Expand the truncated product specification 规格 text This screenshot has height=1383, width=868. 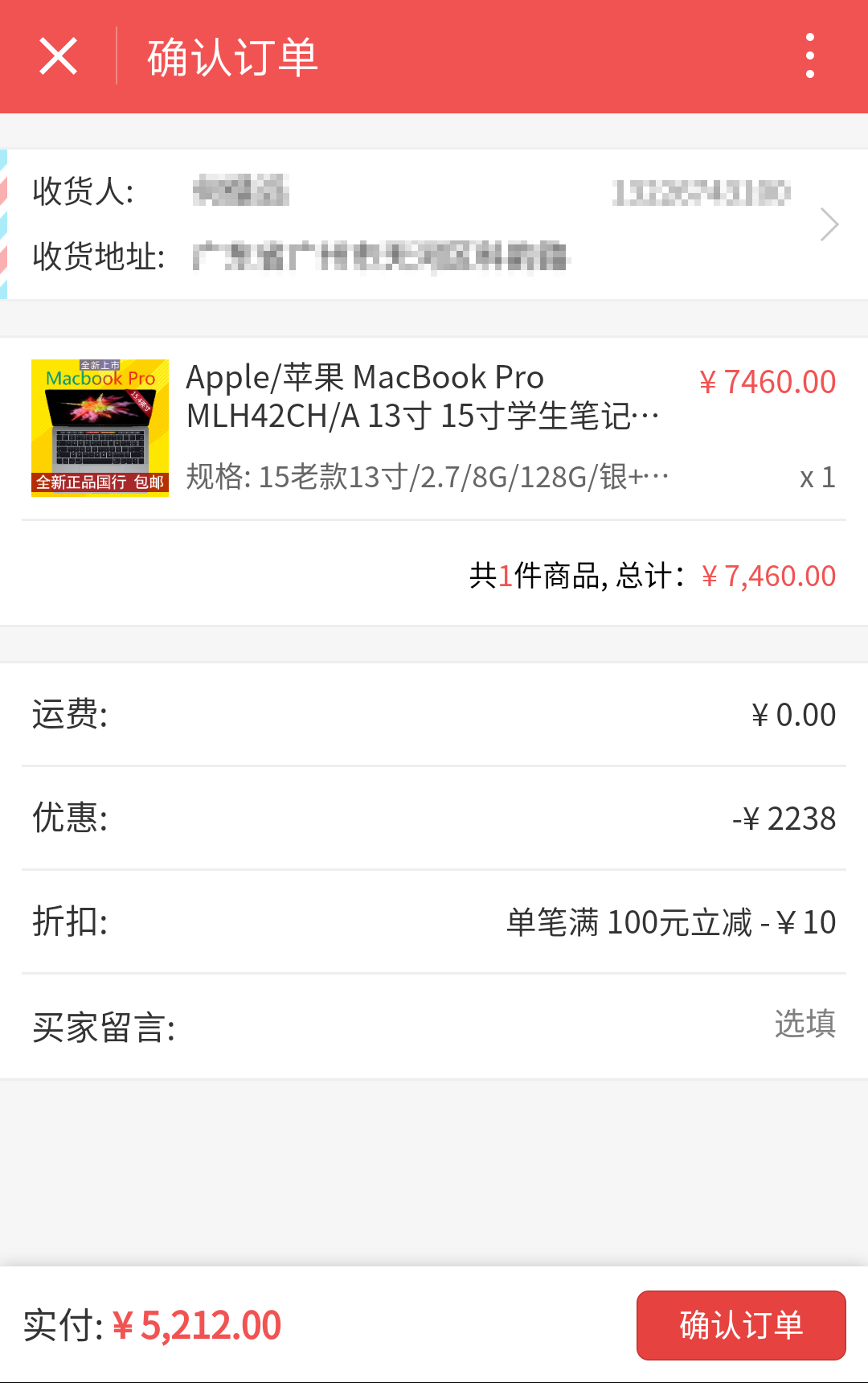click(426, 476)
